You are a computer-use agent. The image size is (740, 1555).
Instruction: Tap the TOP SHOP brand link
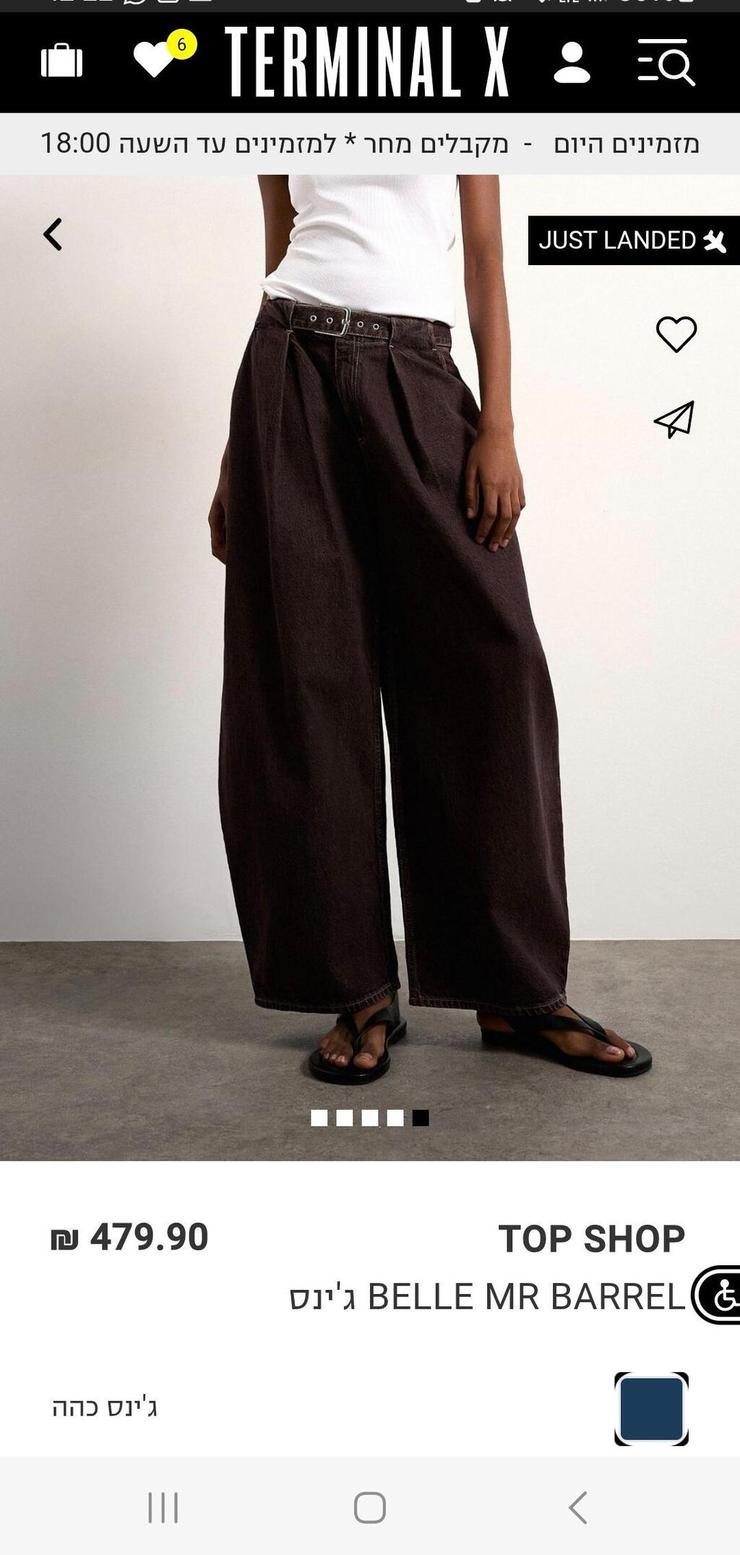point(591,1238)
